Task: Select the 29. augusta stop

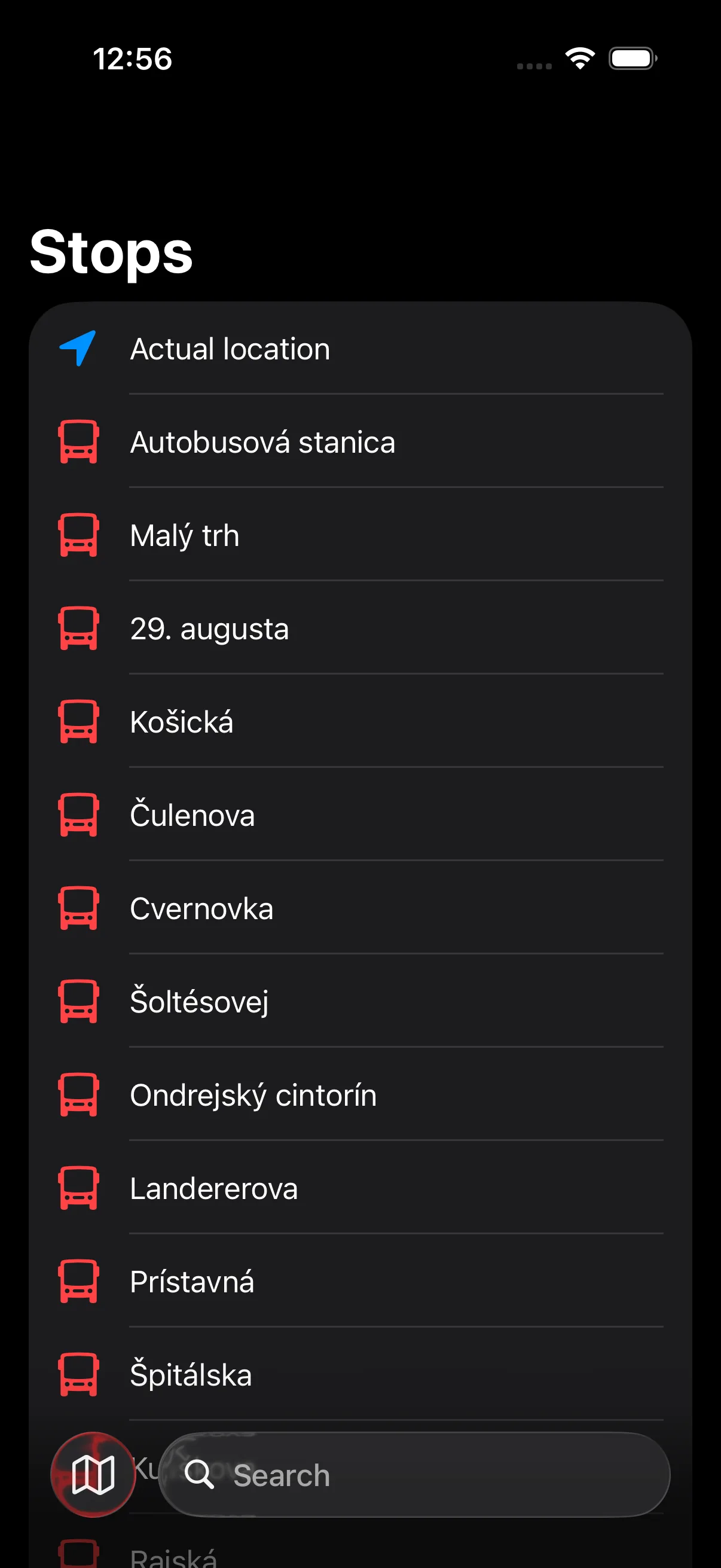Action: click(x=209, y=629)
